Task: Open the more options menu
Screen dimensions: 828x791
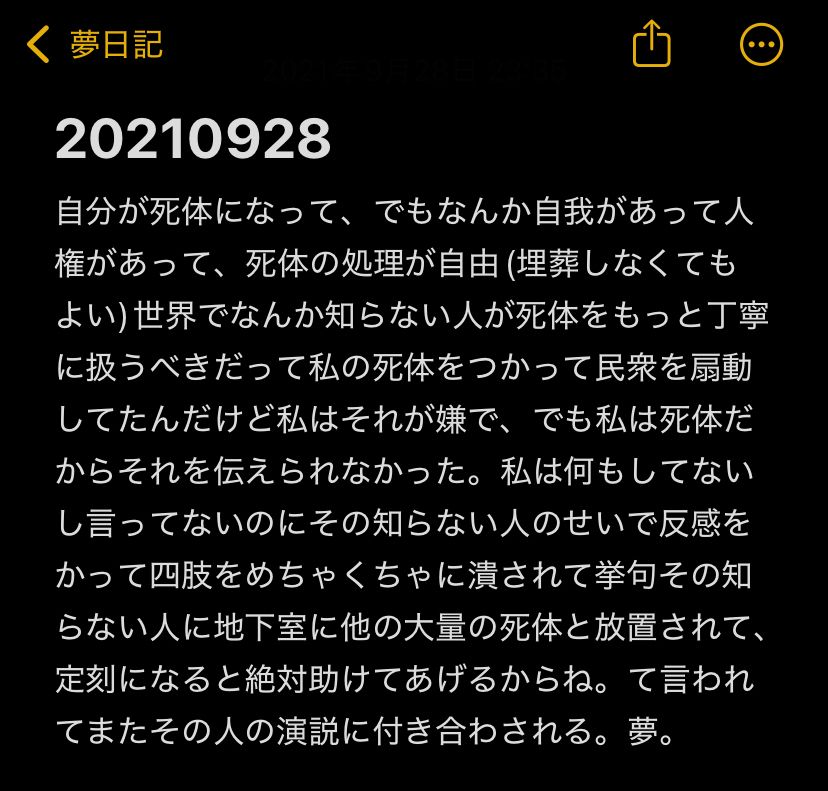Action: pos(761,44)
